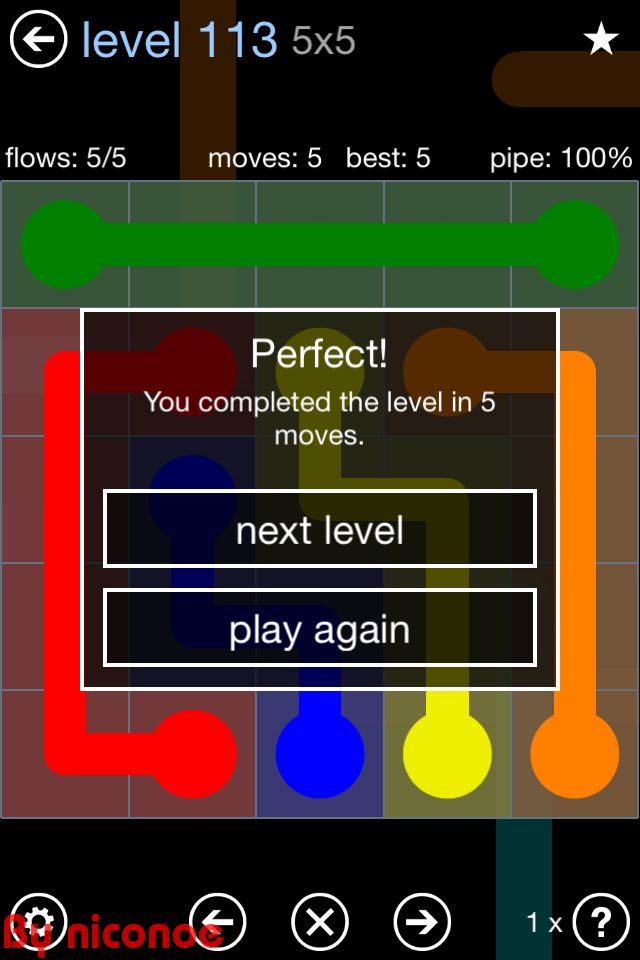Go to the next level arrow
Viewport: 640px width, 960px height.
(x=422, y=921)
